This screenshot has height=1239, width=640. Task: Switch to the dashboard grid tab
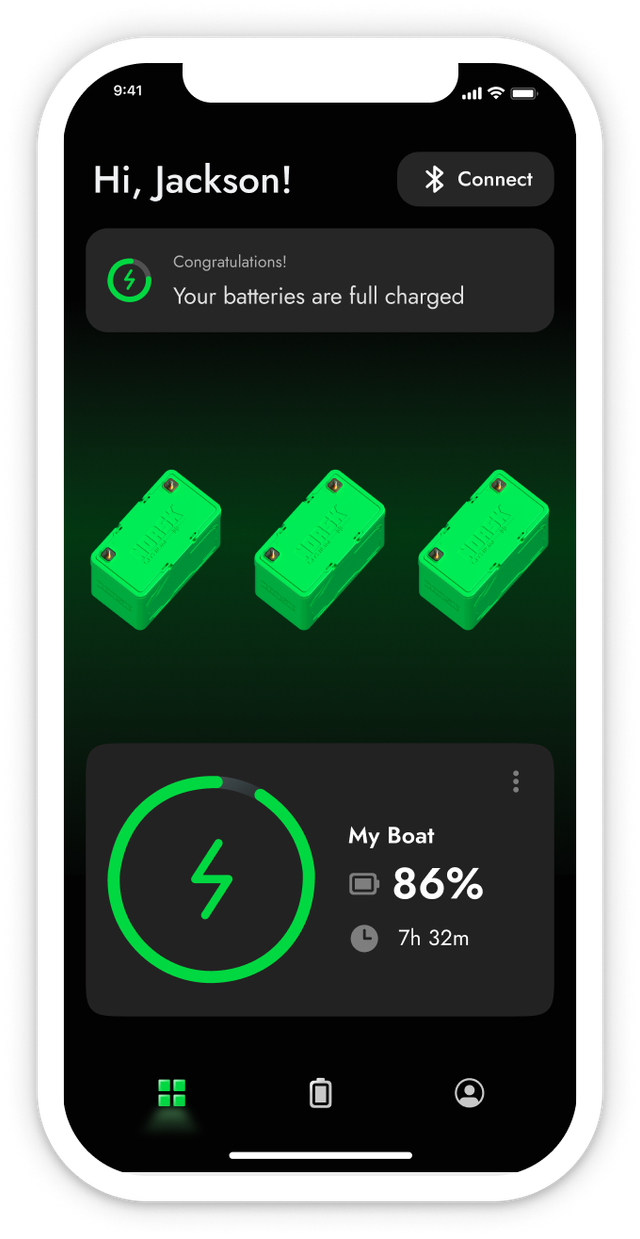click(x=172, y=1093)
